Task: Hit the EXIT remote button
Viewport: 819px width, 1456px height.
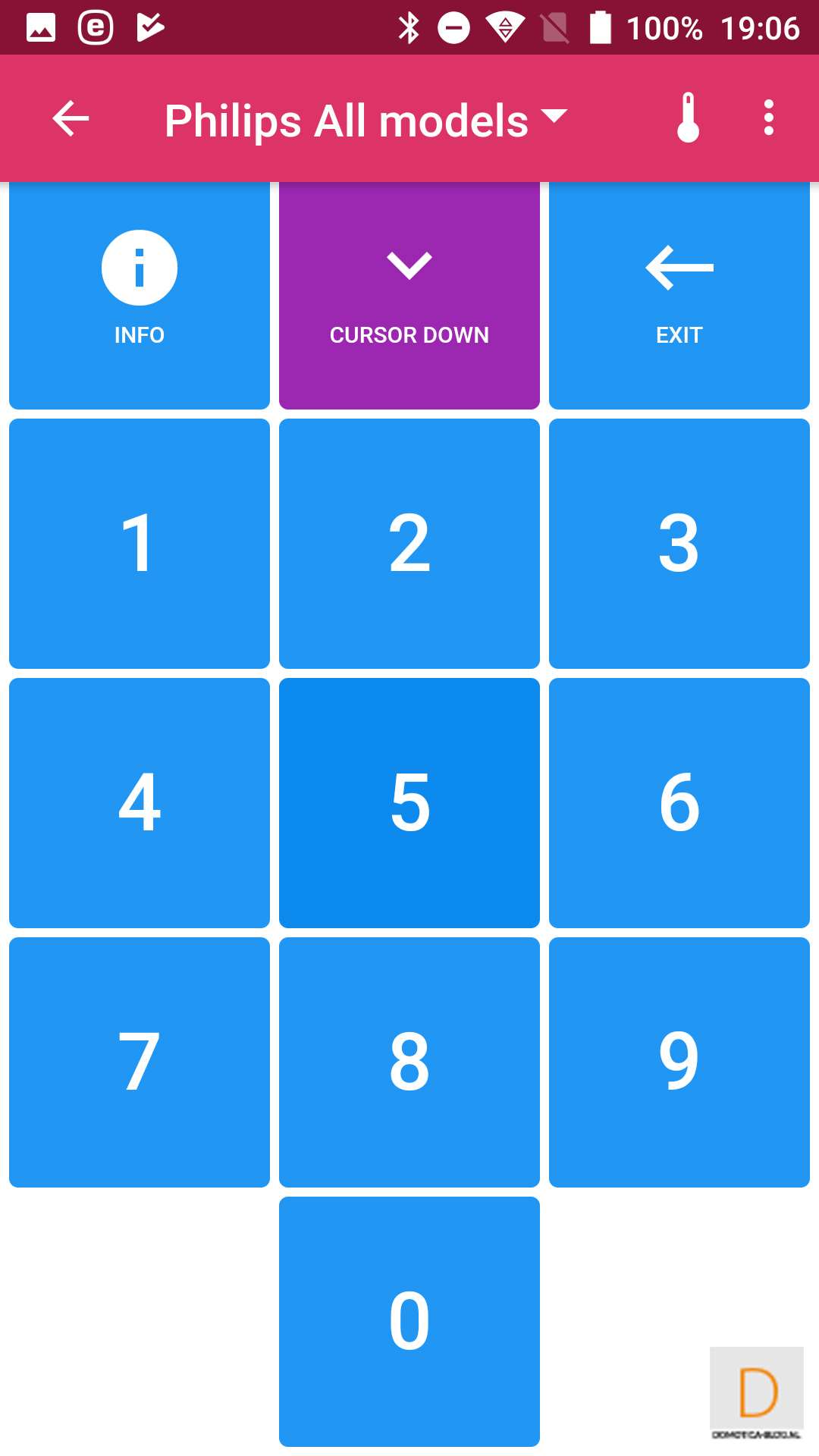Action: tap(679, 296)
